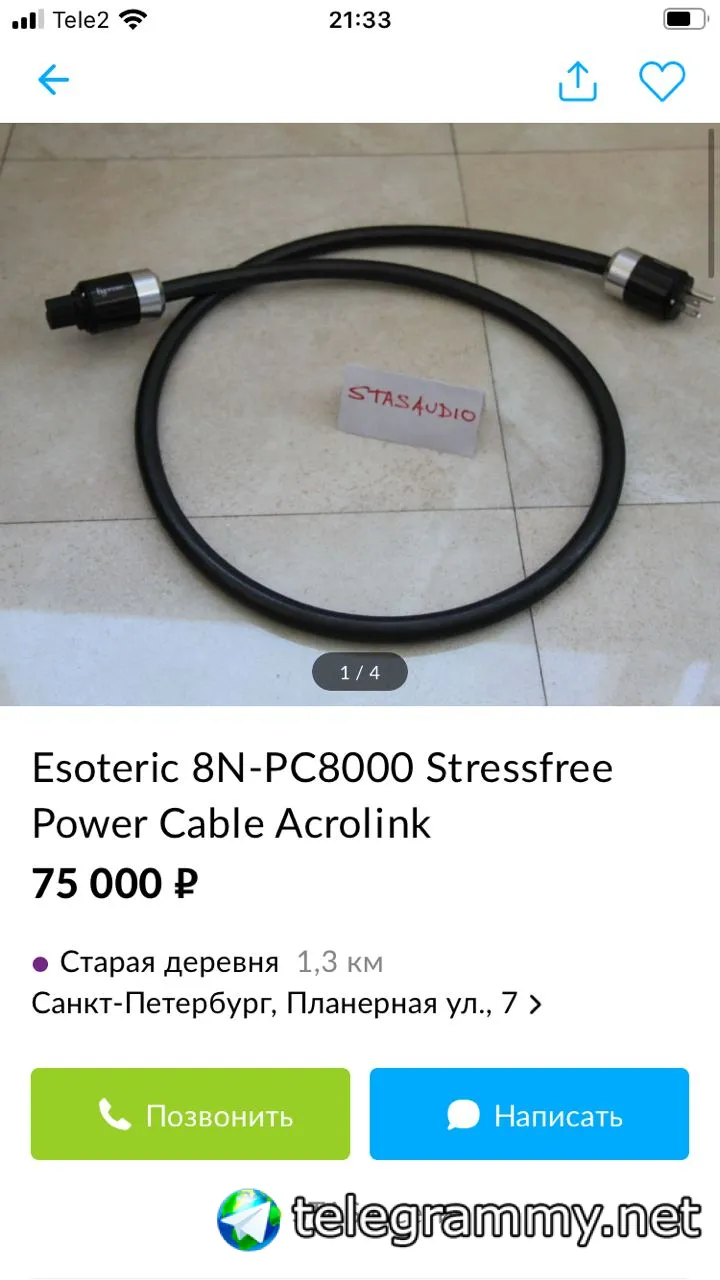This screenshot has height=1280, width=720.
Task: Call the seller with Позвонить
Action: click(x=190, y=1114)
